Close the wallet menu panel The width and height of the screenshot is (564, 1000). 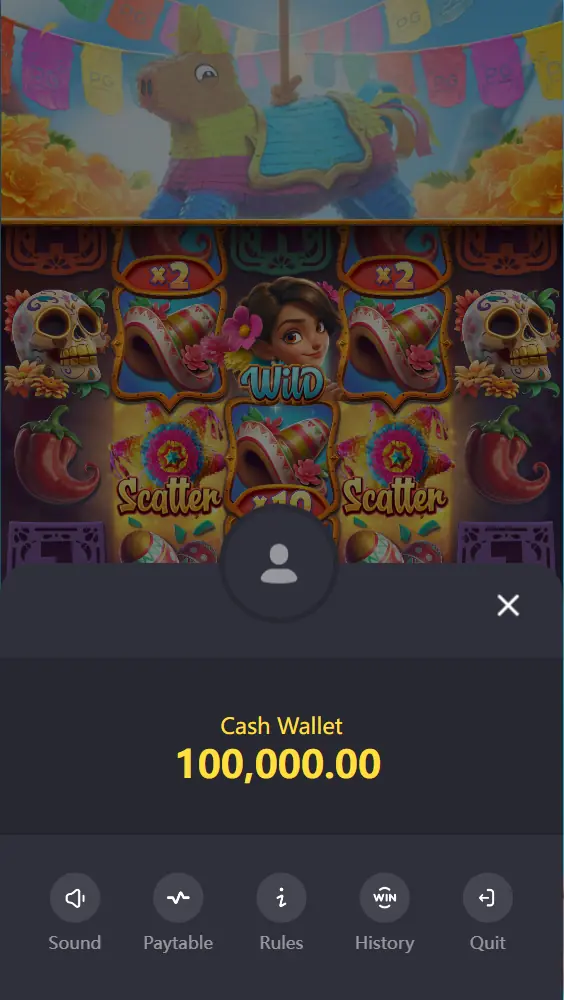[x=508, y=605]
